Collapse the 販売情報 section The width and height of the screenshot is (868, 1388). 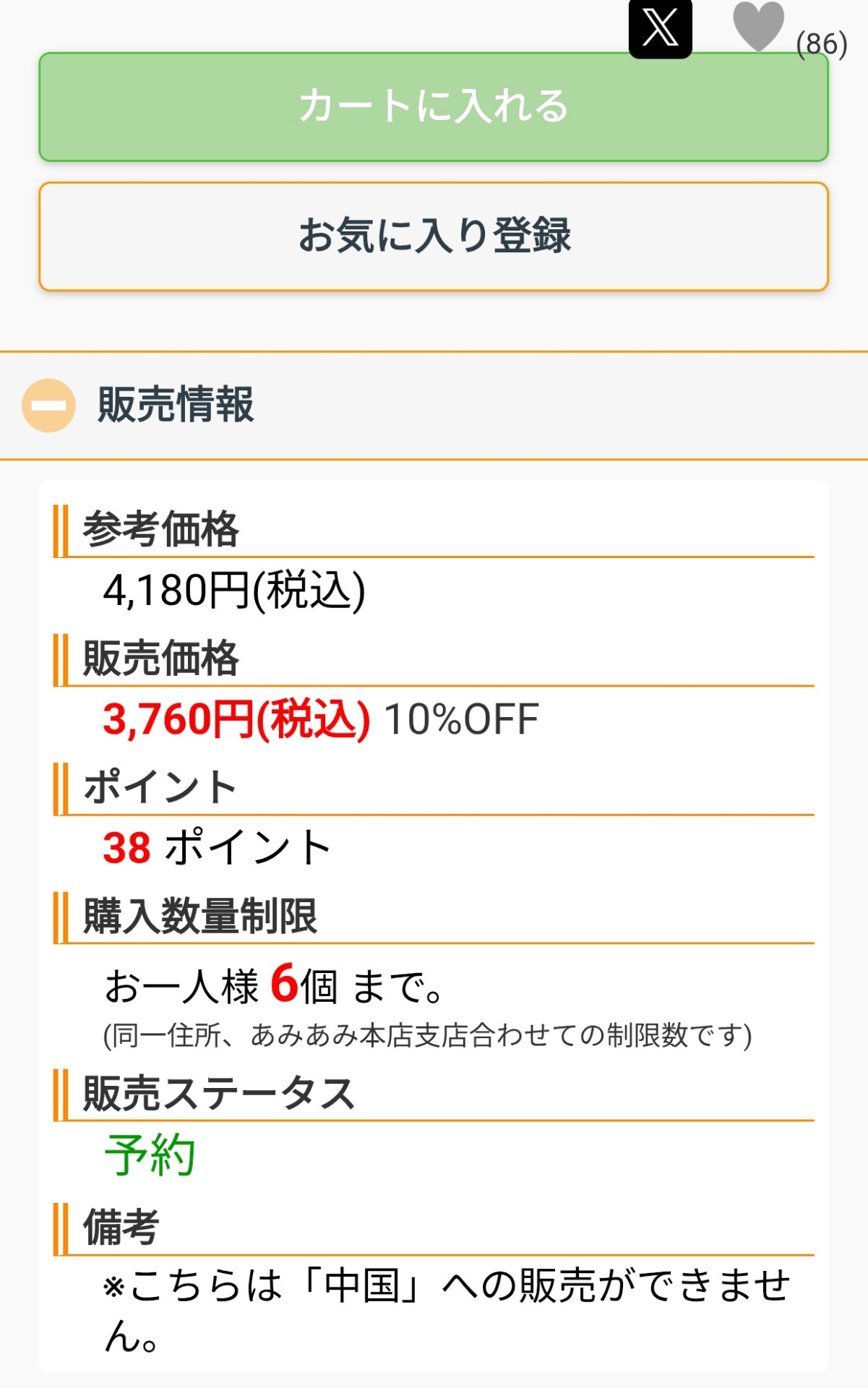click(48, 406)
